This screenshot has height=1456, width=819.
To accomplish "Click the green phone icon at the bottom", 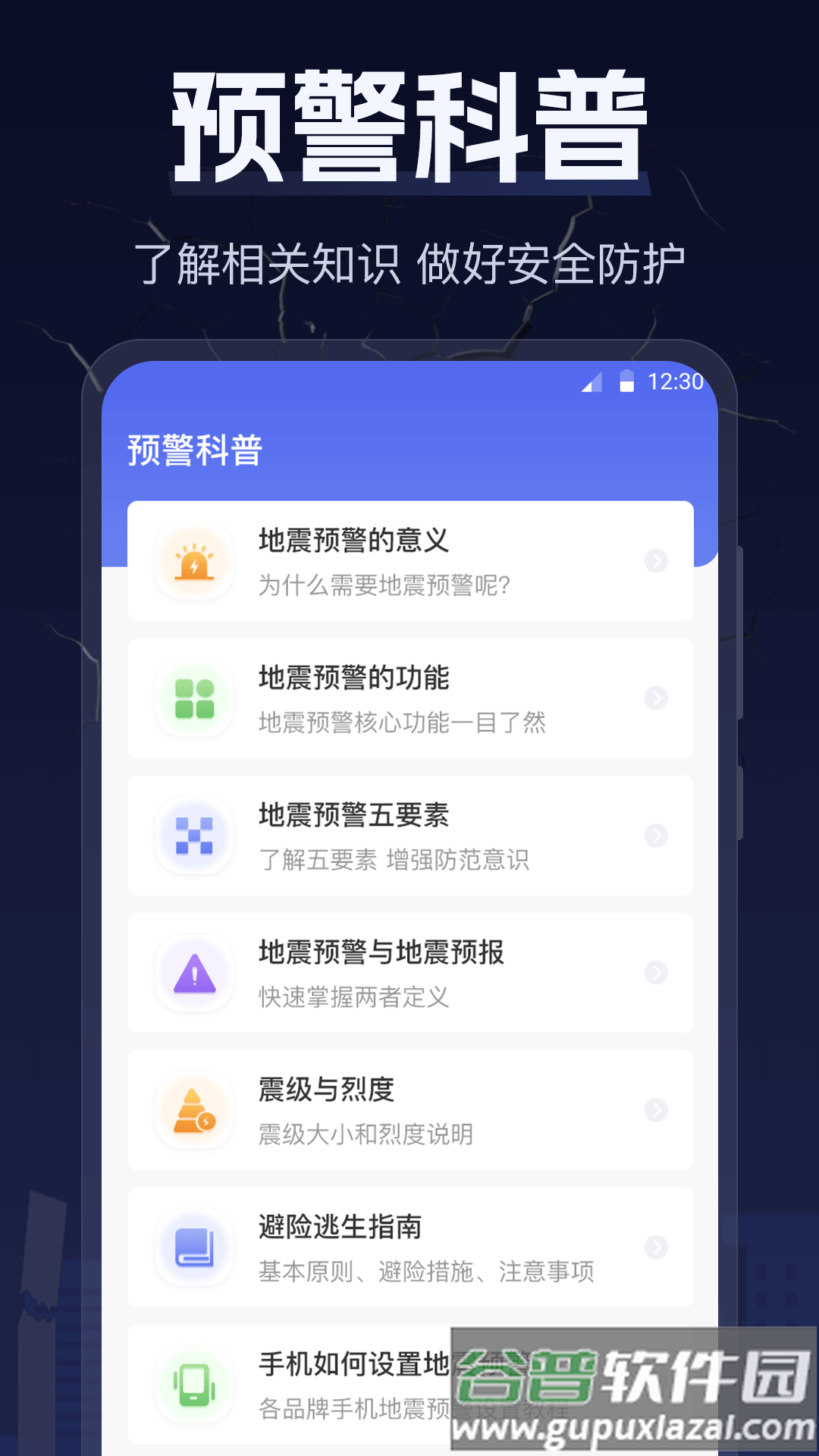I will [x=195, y=1384].
